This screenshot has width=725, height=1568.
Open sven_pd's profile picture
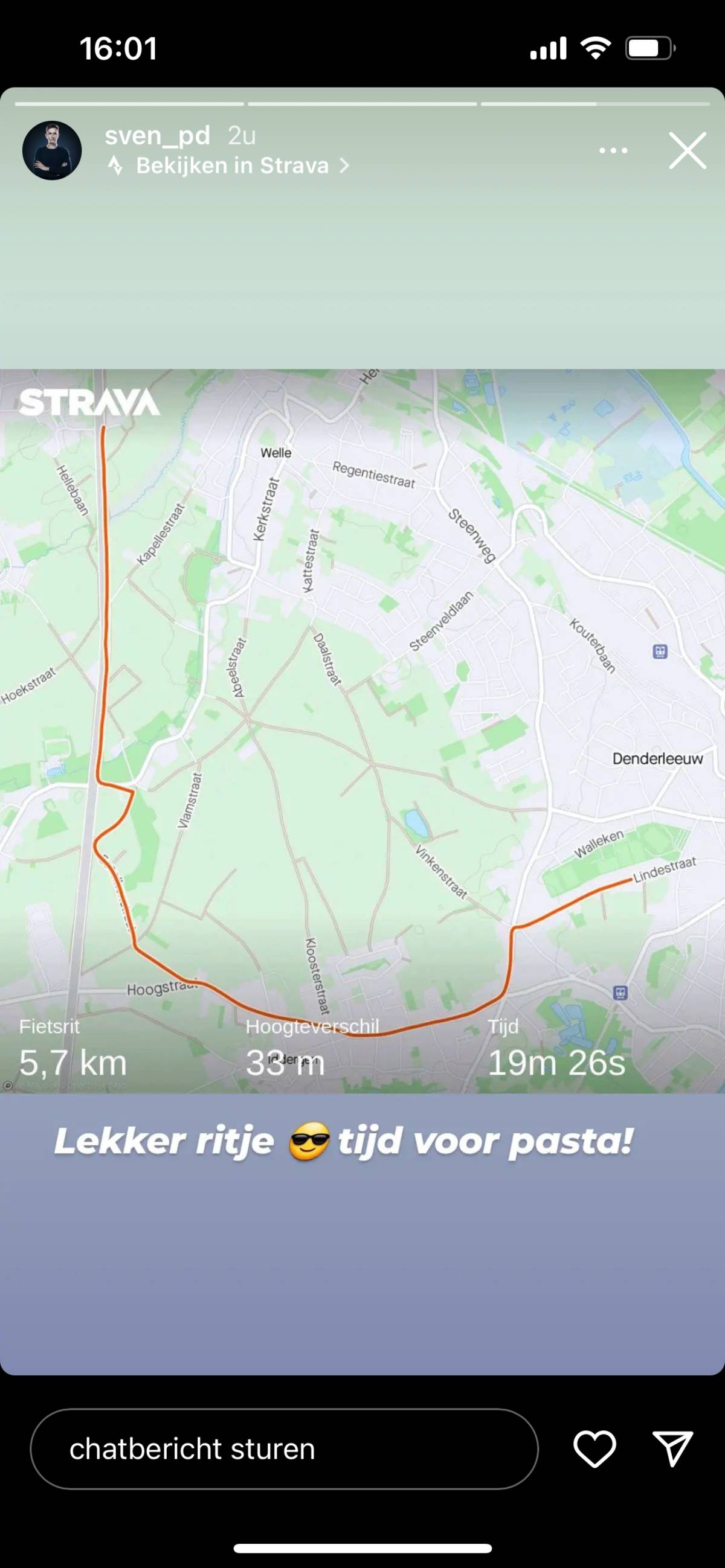(x=52, y=150)
